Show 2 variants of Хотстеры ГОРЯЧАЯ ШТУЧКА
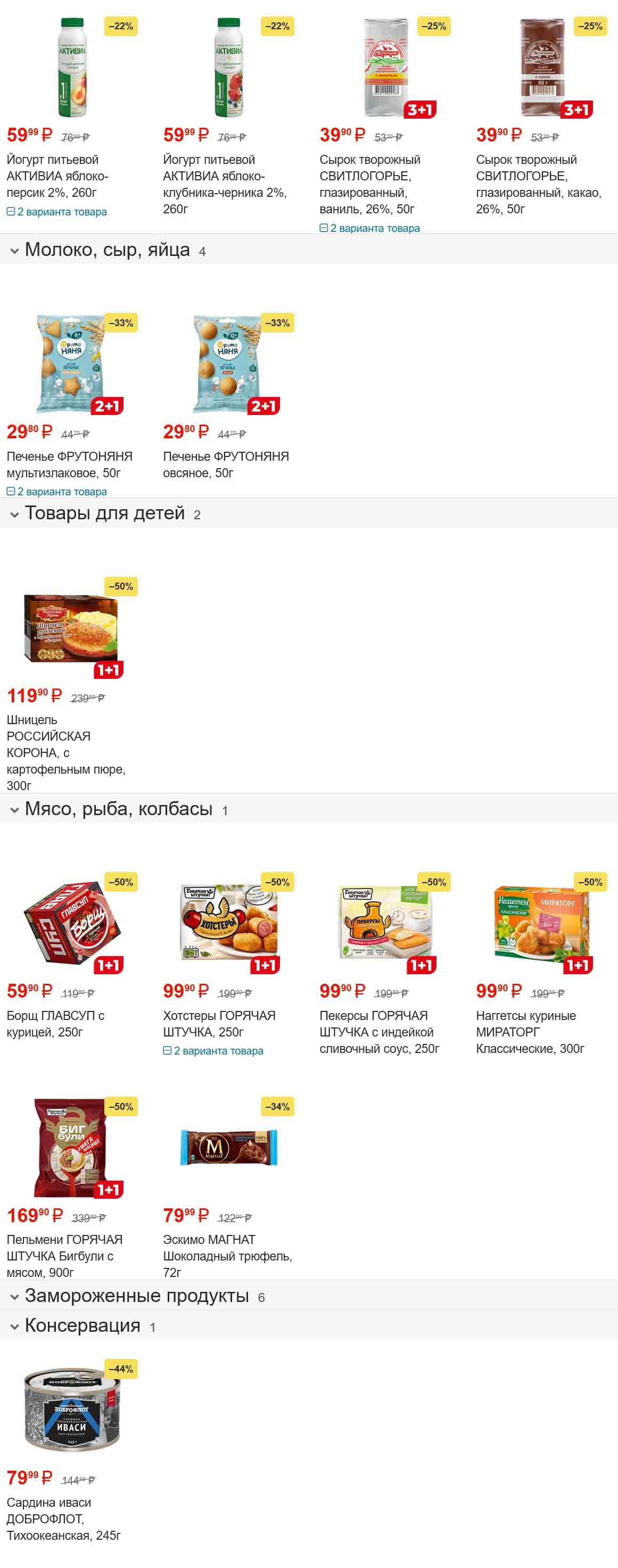 tap(213, 1051)
